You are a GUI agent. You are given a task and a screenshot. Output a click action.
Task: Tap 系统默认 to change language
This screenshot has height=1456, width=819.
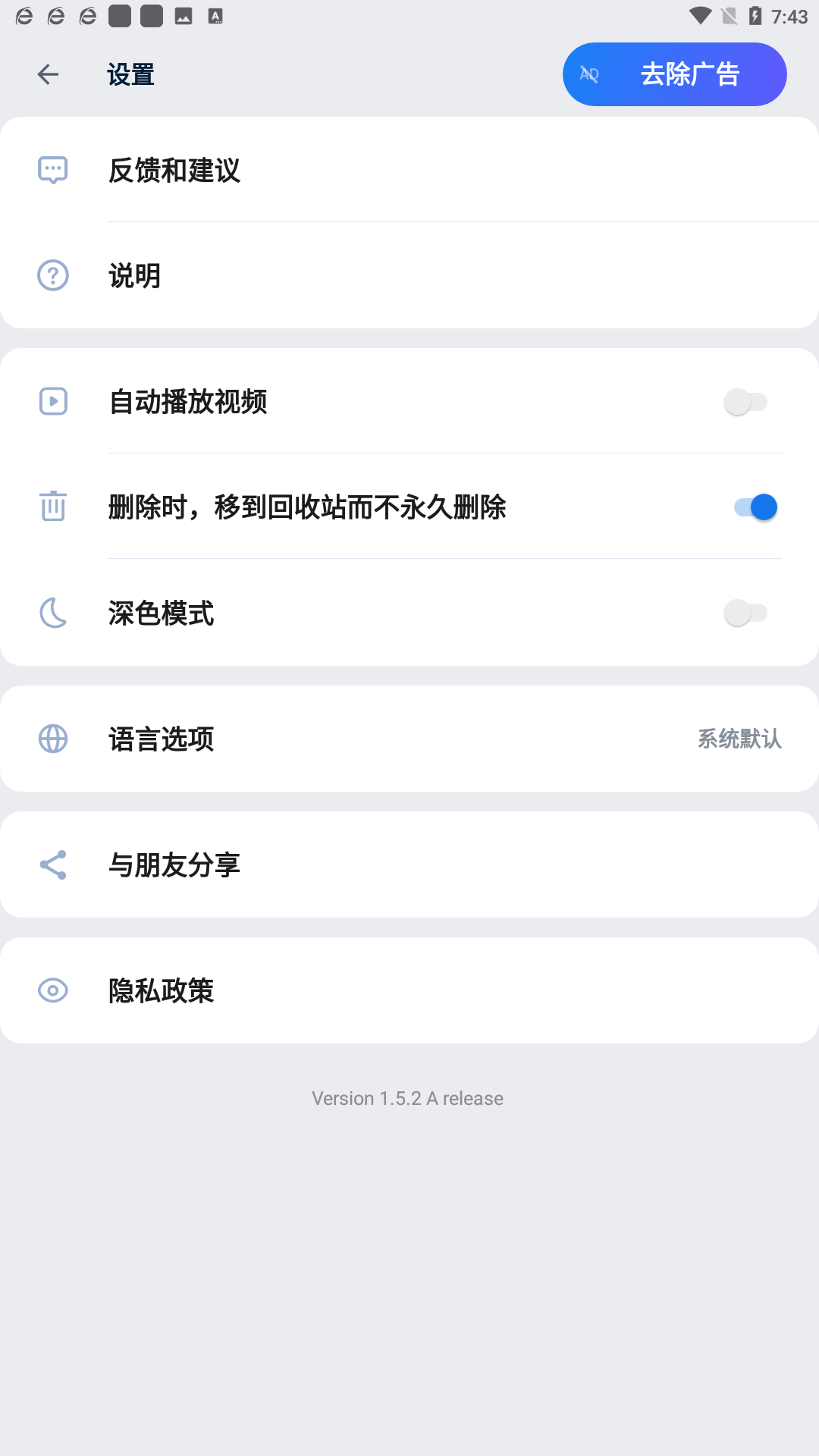[x=741, y=738]
